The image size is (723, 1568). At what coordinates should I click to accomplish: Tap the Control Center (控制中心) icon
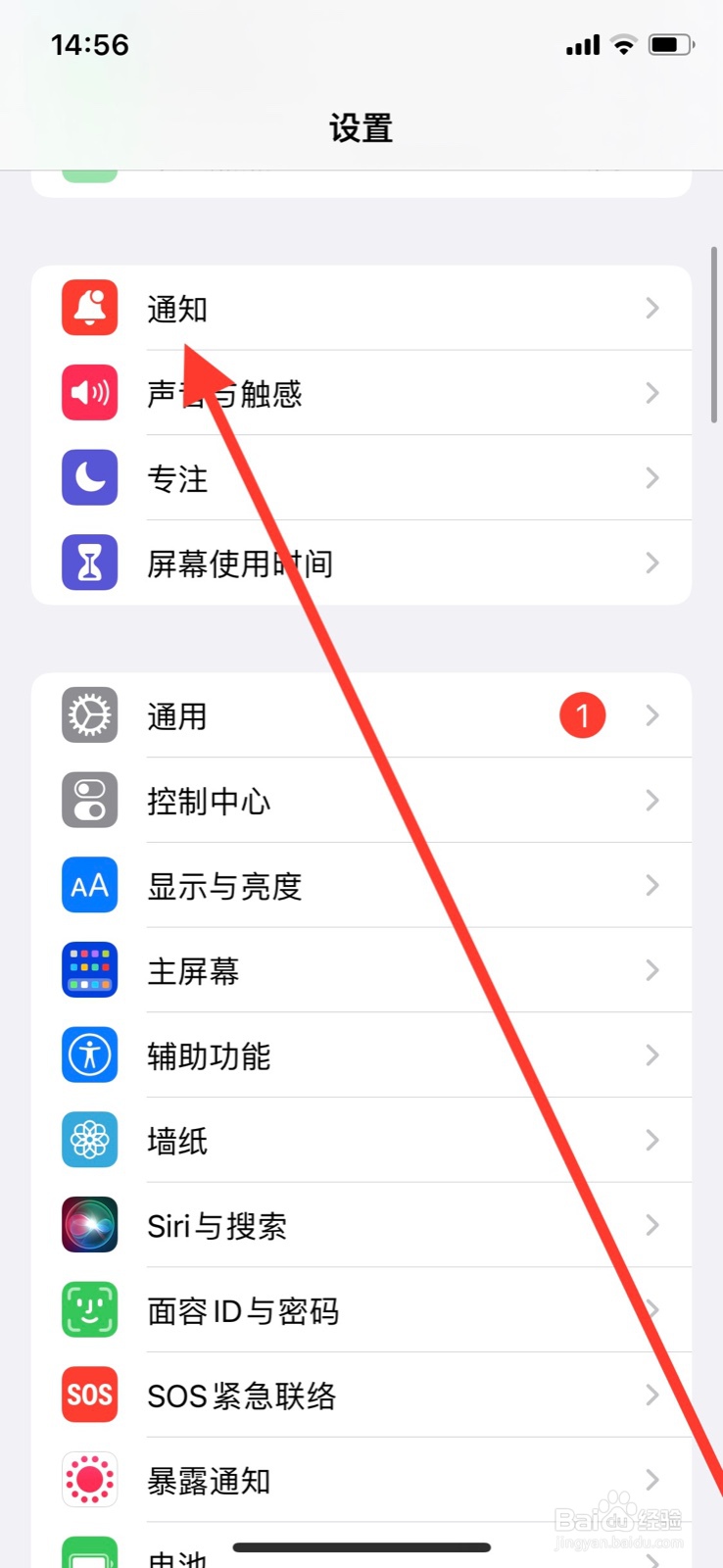click(x=89, y=801)
